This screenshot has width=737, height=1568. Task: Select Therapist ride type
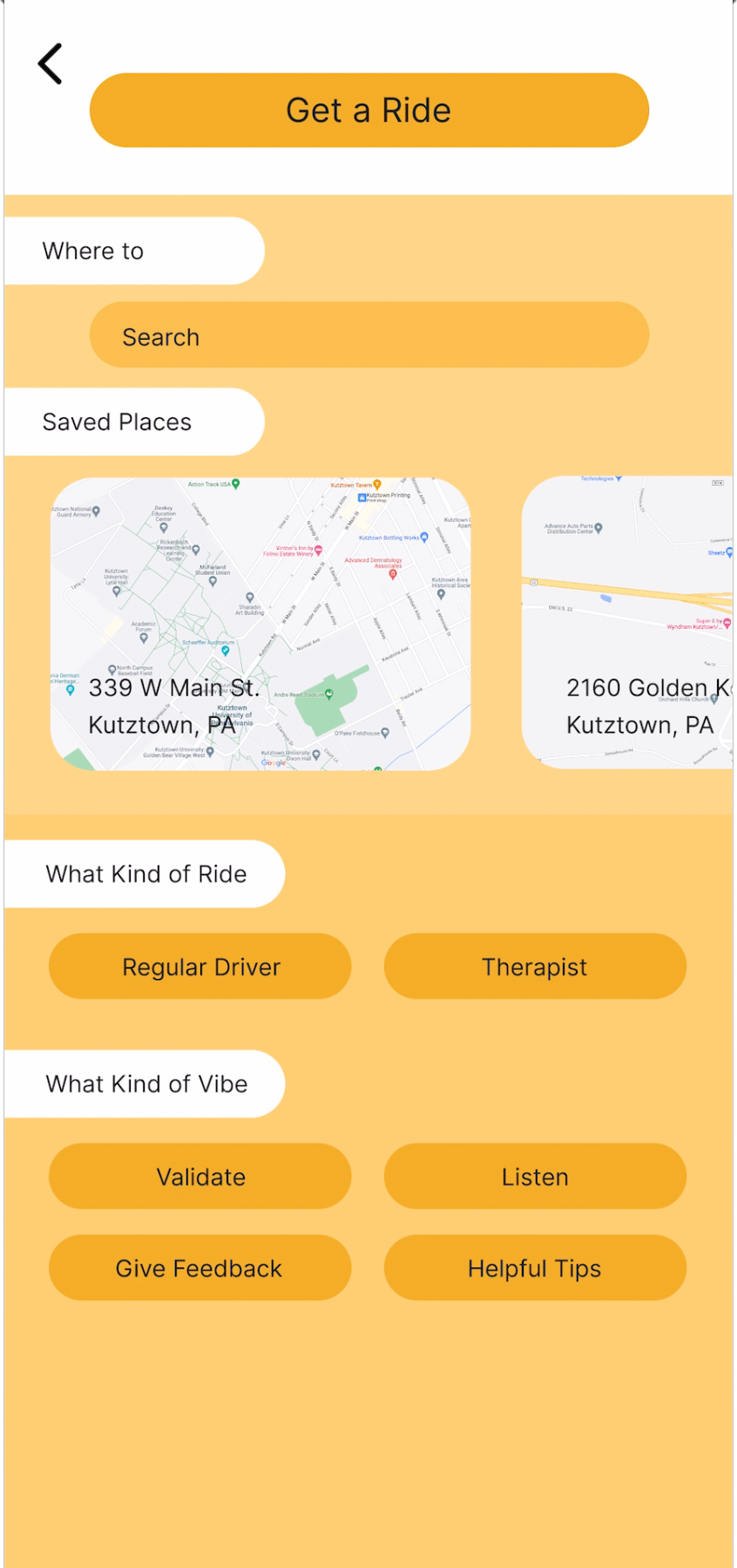535,966
